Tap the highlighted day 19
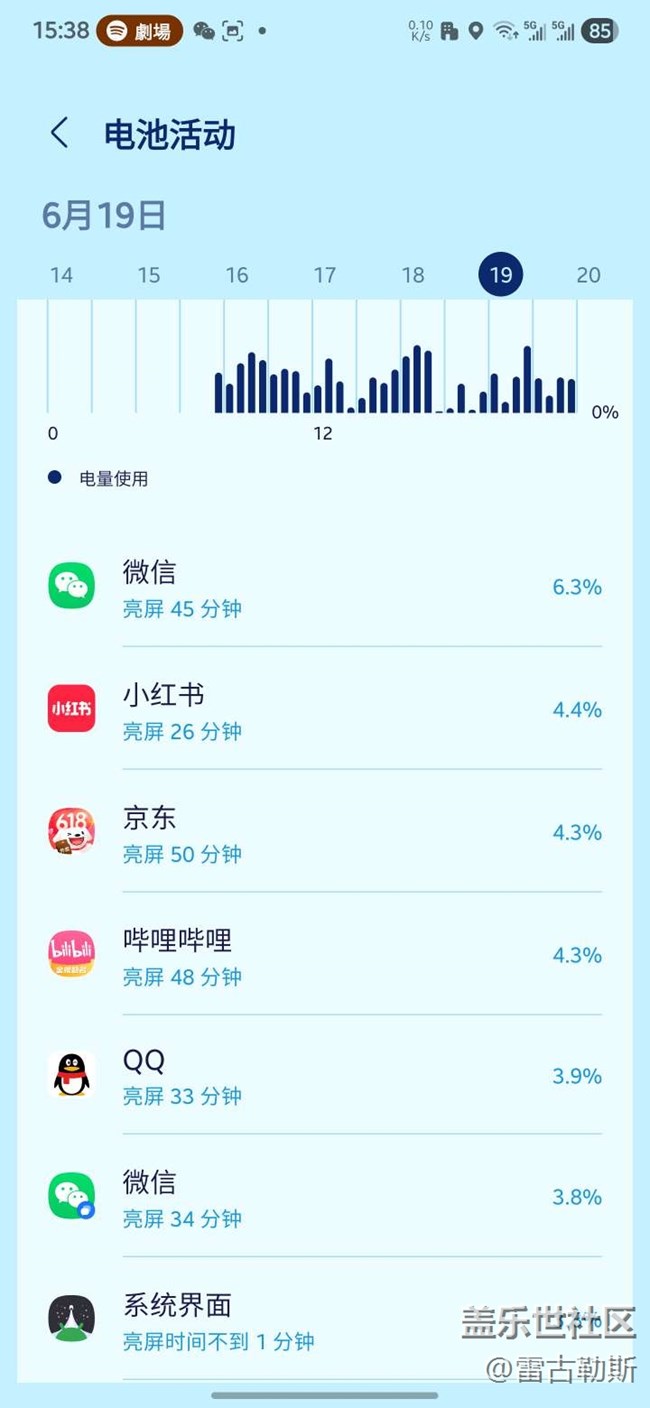Viewport: 650px width, 1408px height. click(x=501, y=275)
